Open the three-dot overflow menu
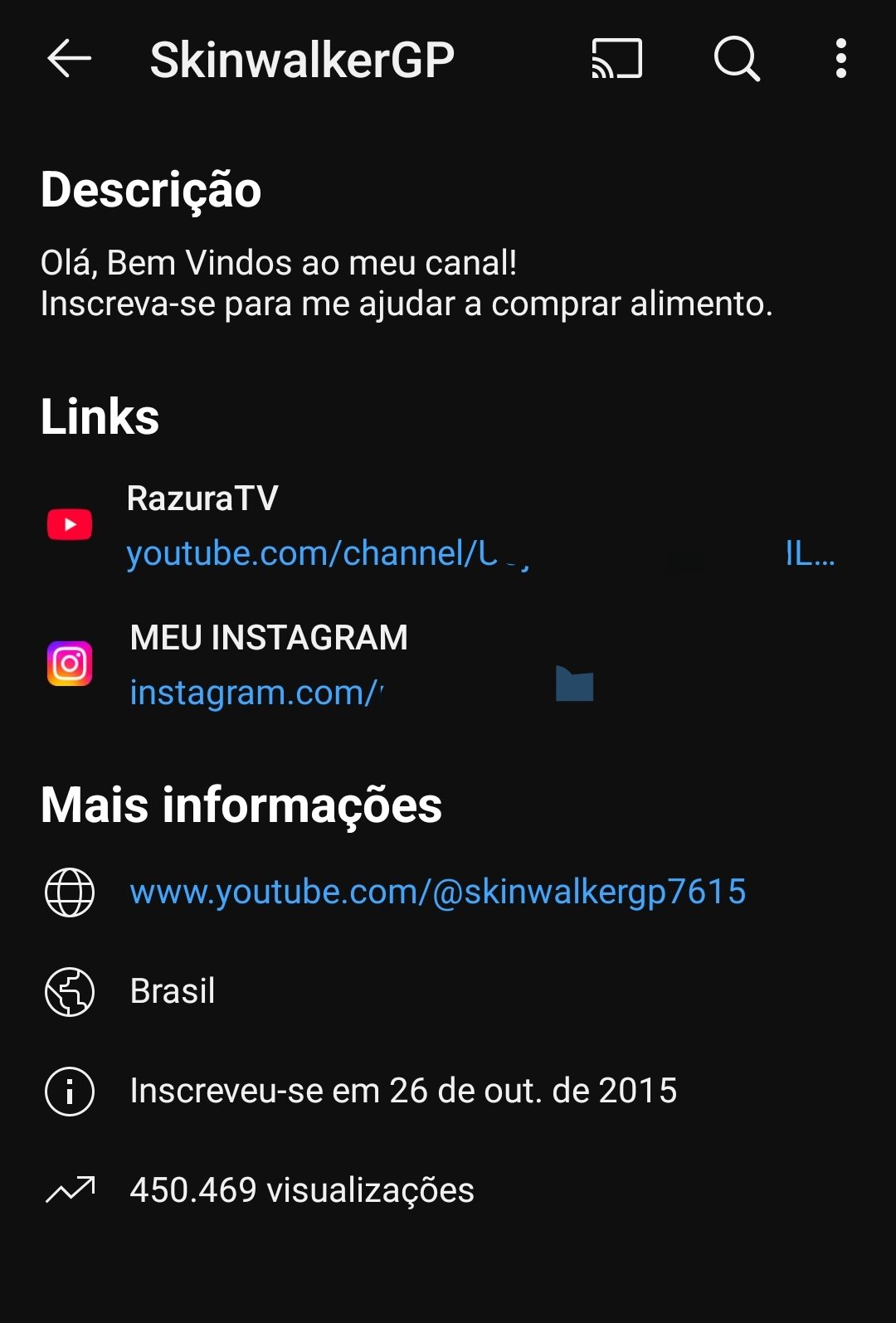Viewport: 896px width, 1323px height. click(x=840, y=59)
